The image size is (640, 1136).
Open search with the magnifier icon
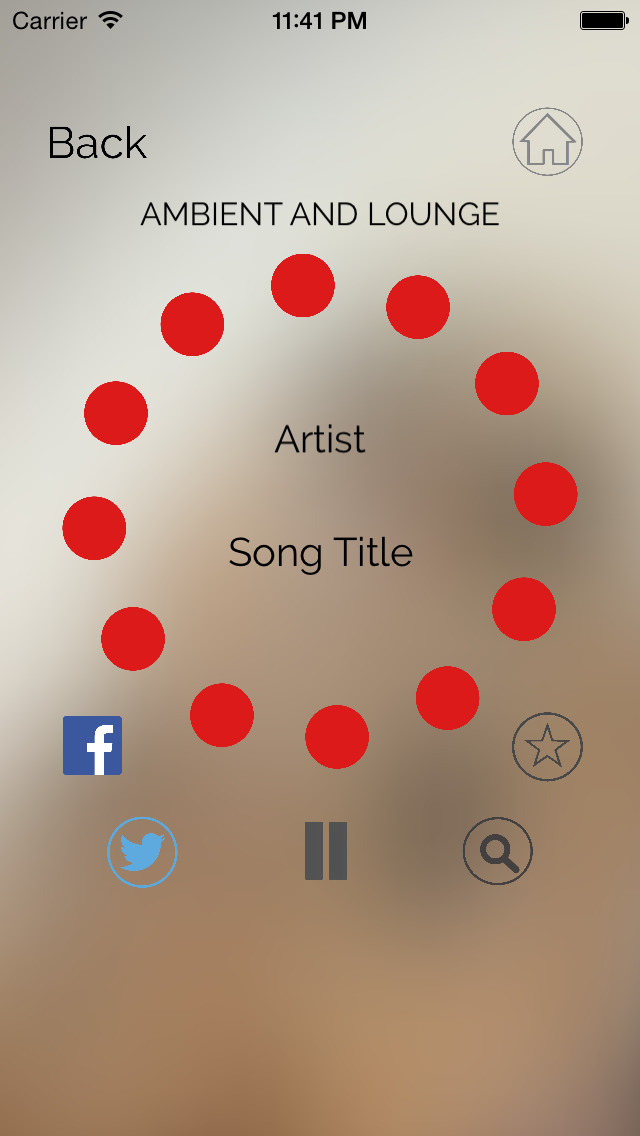pos(498,851)
